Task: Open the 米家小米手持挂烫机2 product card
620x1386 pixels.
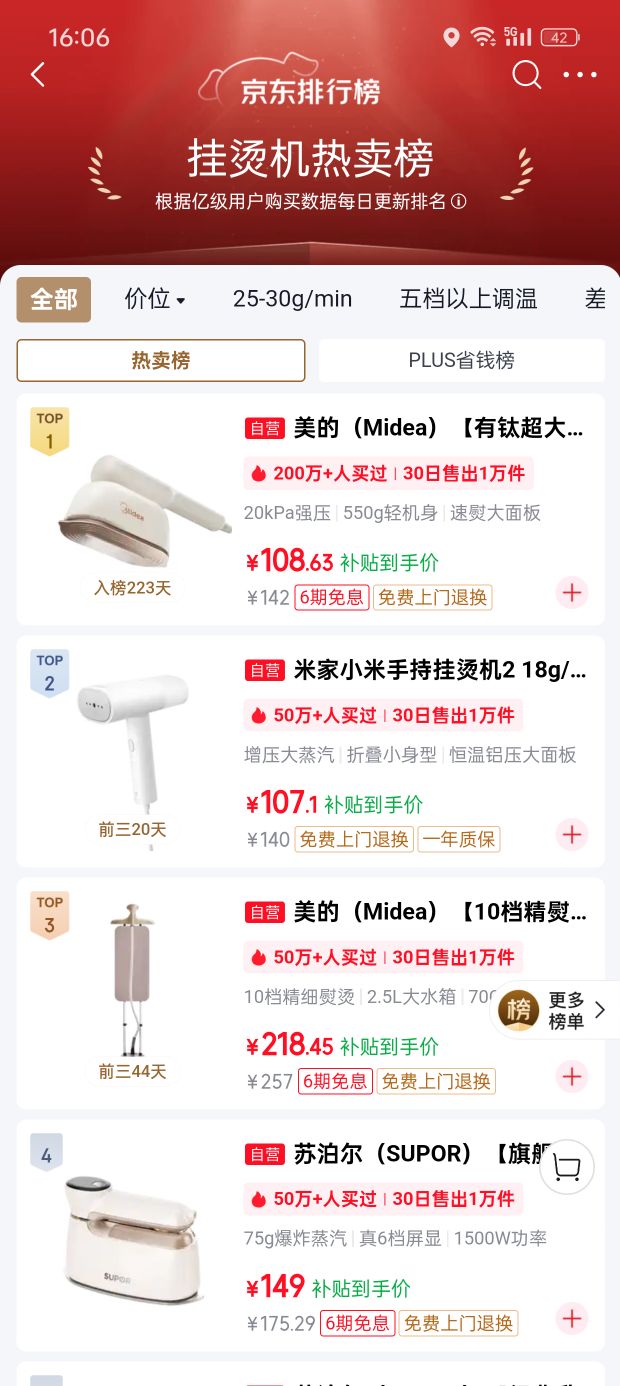Action: click(310, 751)
